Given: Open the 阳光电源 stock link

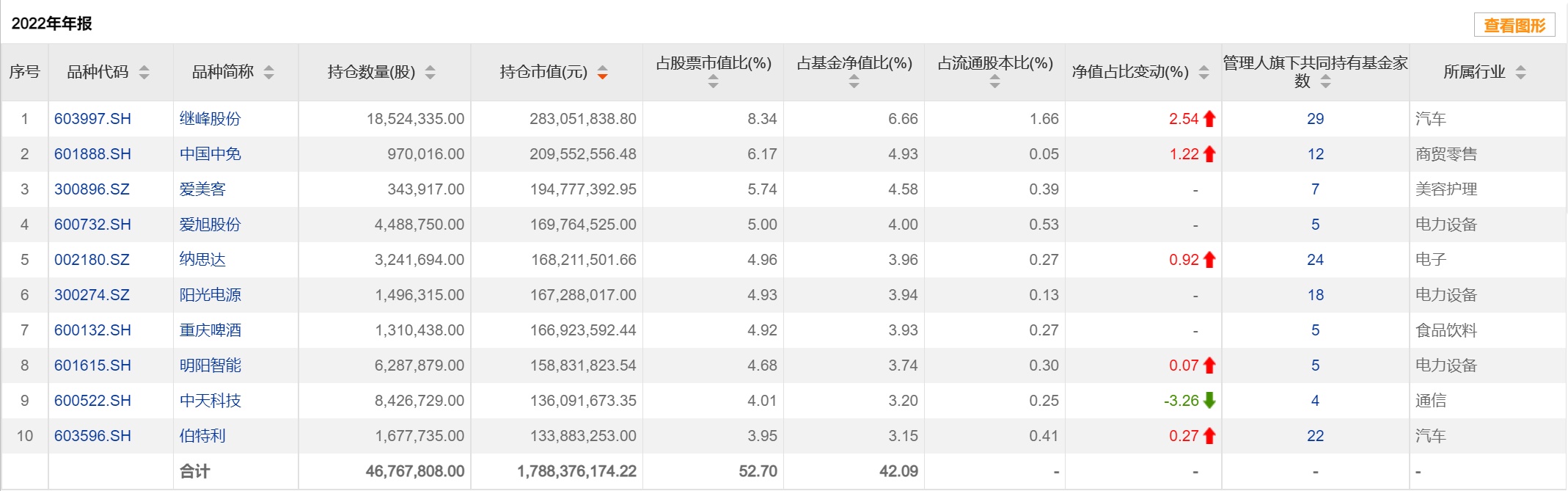Looking at the screenshot, I should point(210,295).
